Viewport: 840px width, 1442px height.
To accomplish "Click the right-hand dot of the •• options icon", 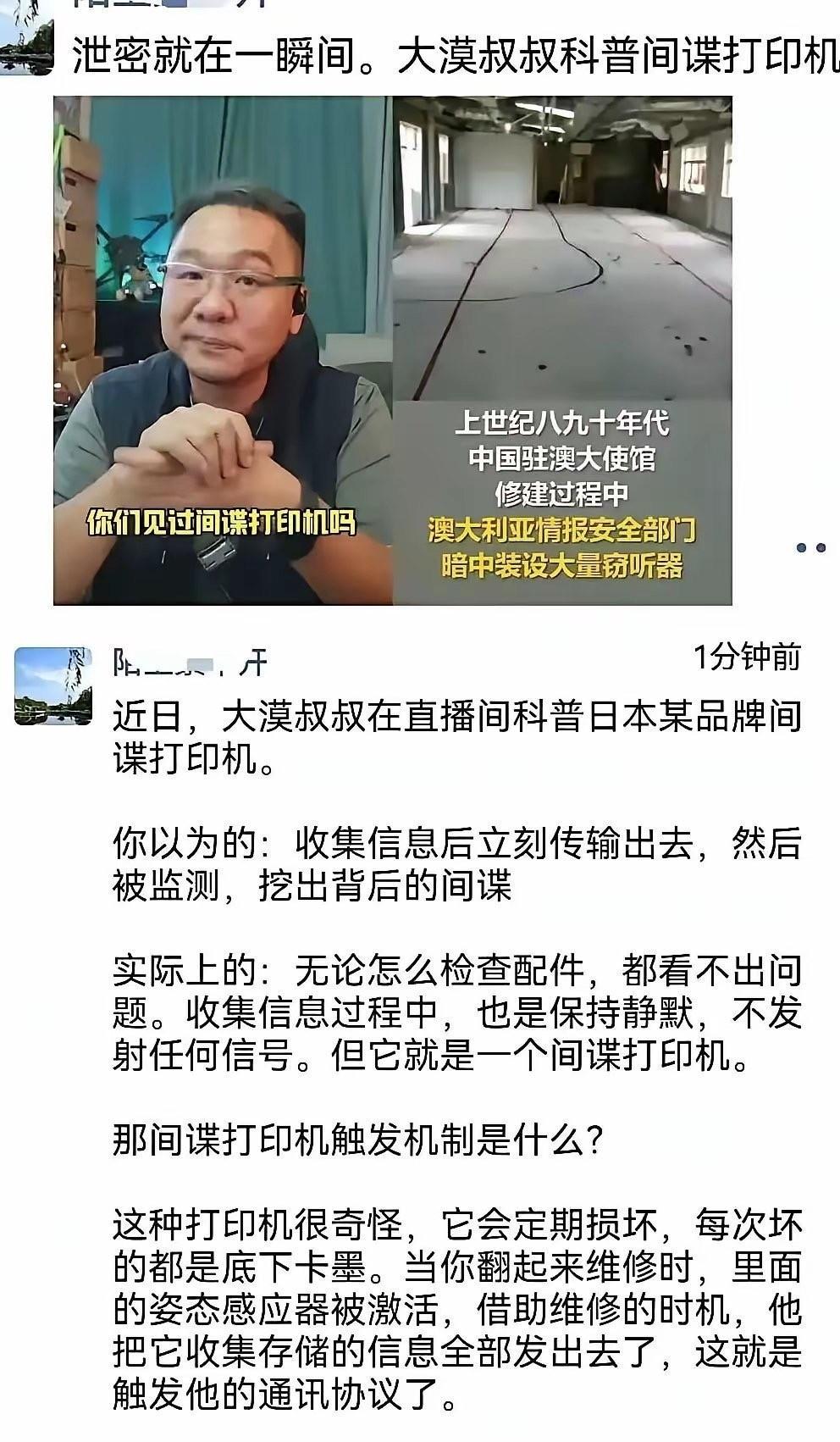I will [x=821, y=547].
